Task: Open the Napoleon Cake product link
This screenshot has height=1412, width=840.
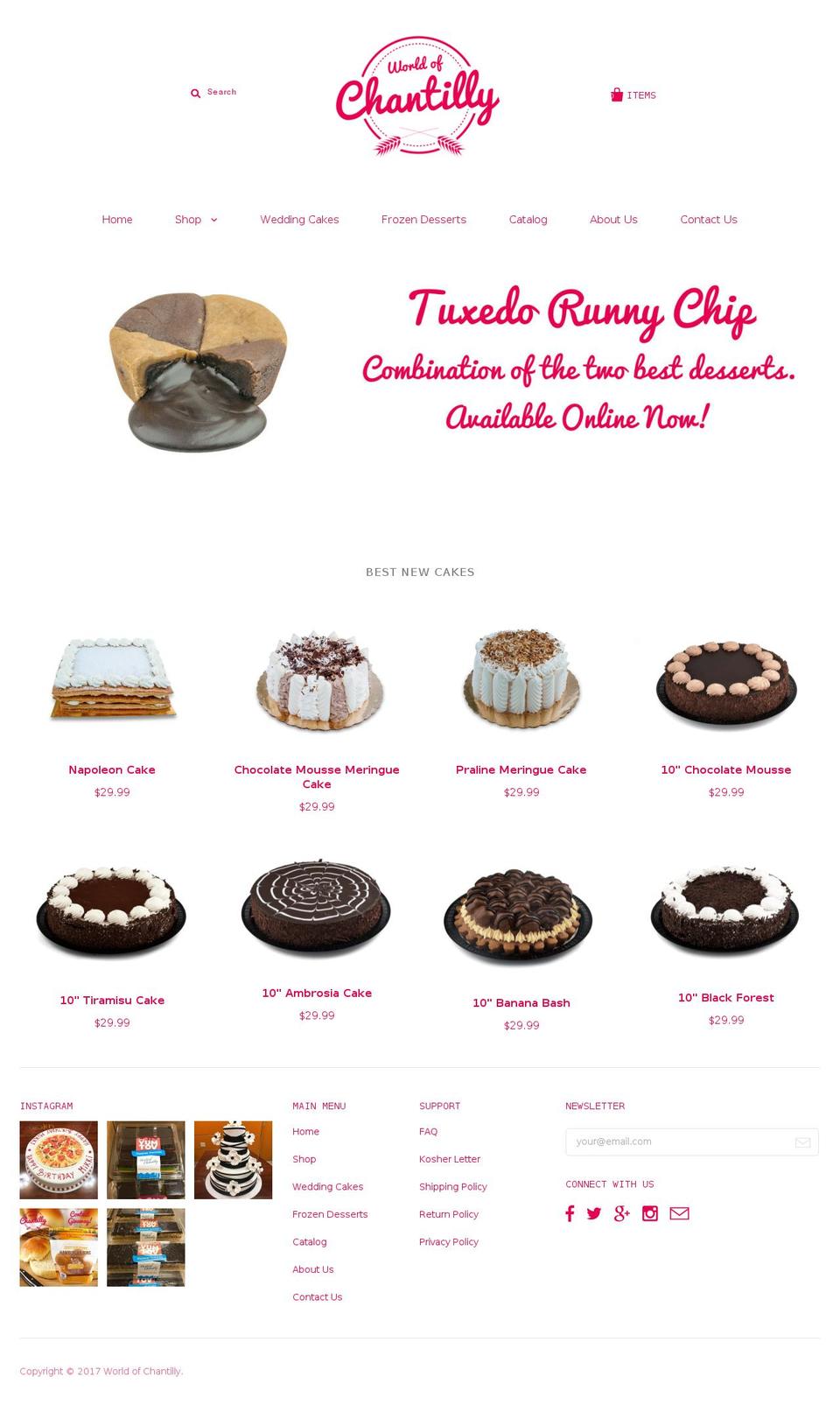Action: tap(112, 769)
